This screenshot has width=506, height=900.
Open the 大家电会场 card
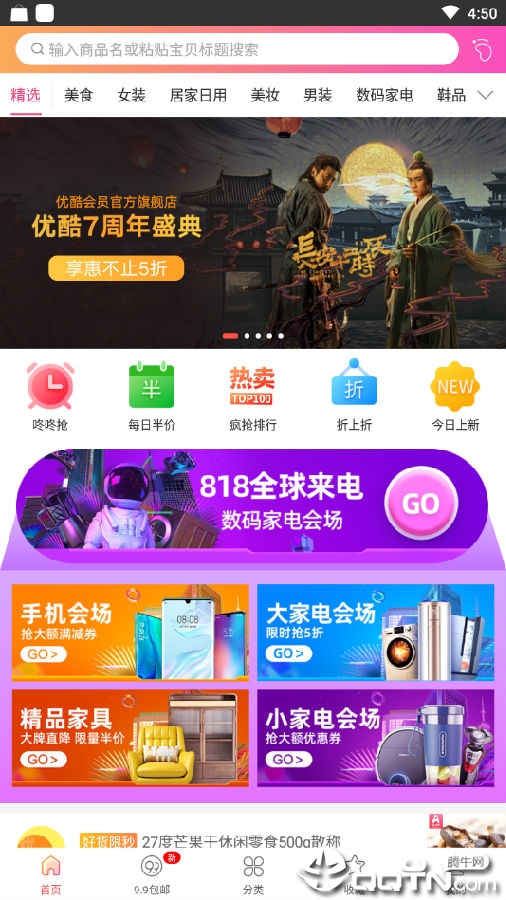click(x=376, y=633)
